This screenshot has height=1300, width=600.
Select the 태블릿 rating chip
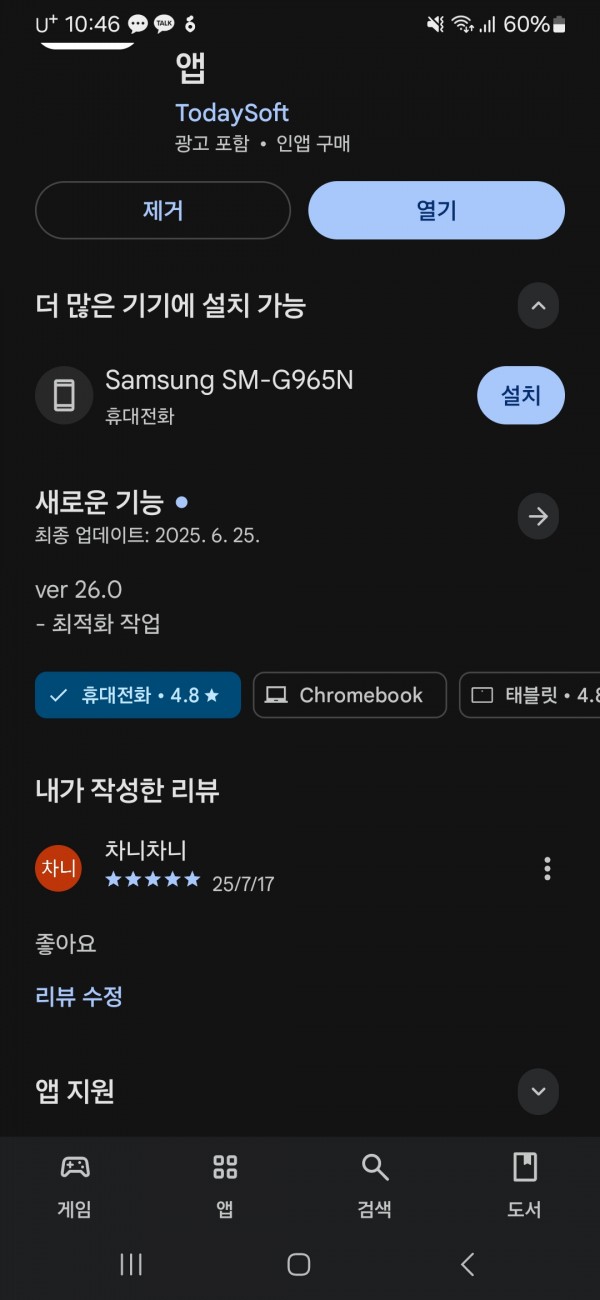pos(530,695)
